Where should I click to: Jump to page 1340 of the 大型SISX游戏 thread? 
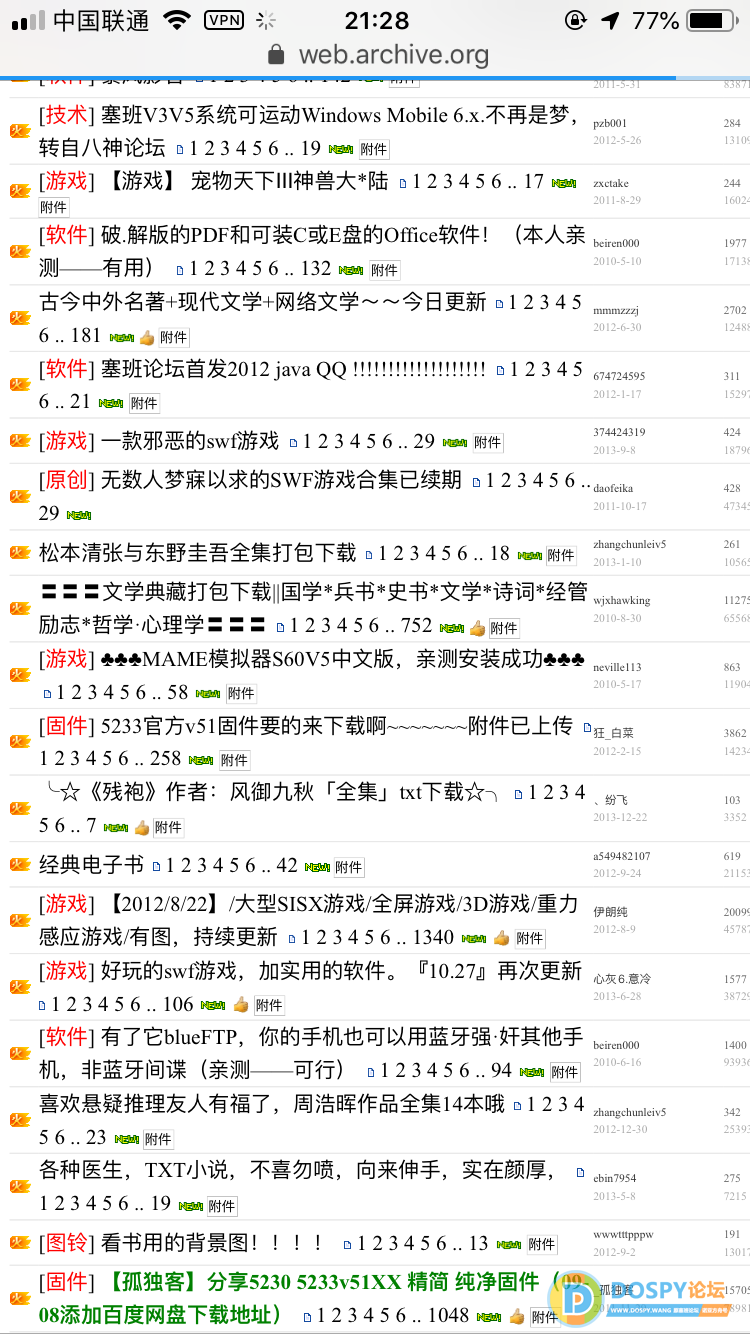(x=432, y=938)
